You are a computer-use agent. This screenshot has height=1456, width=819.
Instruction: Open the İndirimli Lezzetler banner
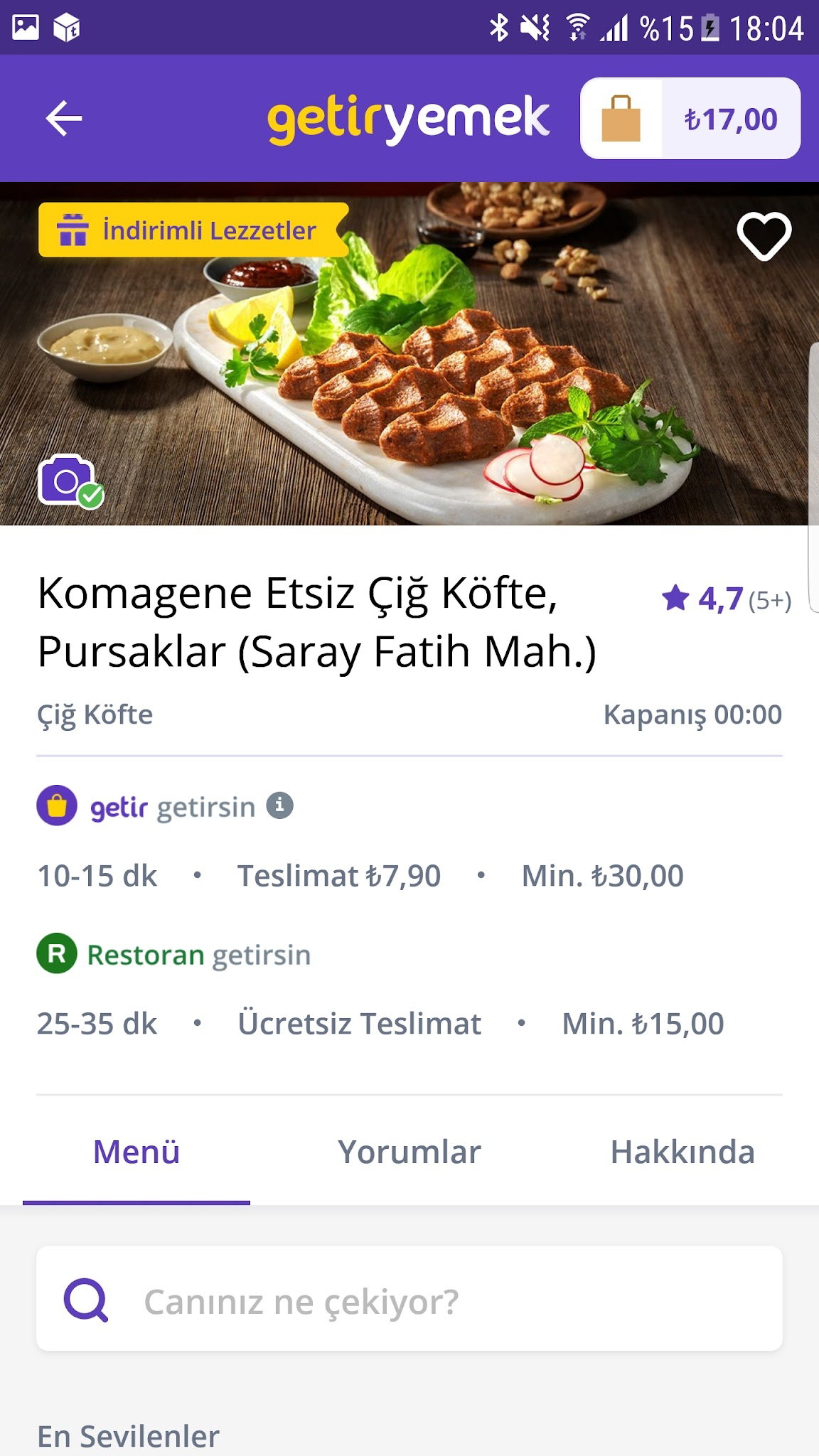188,230
